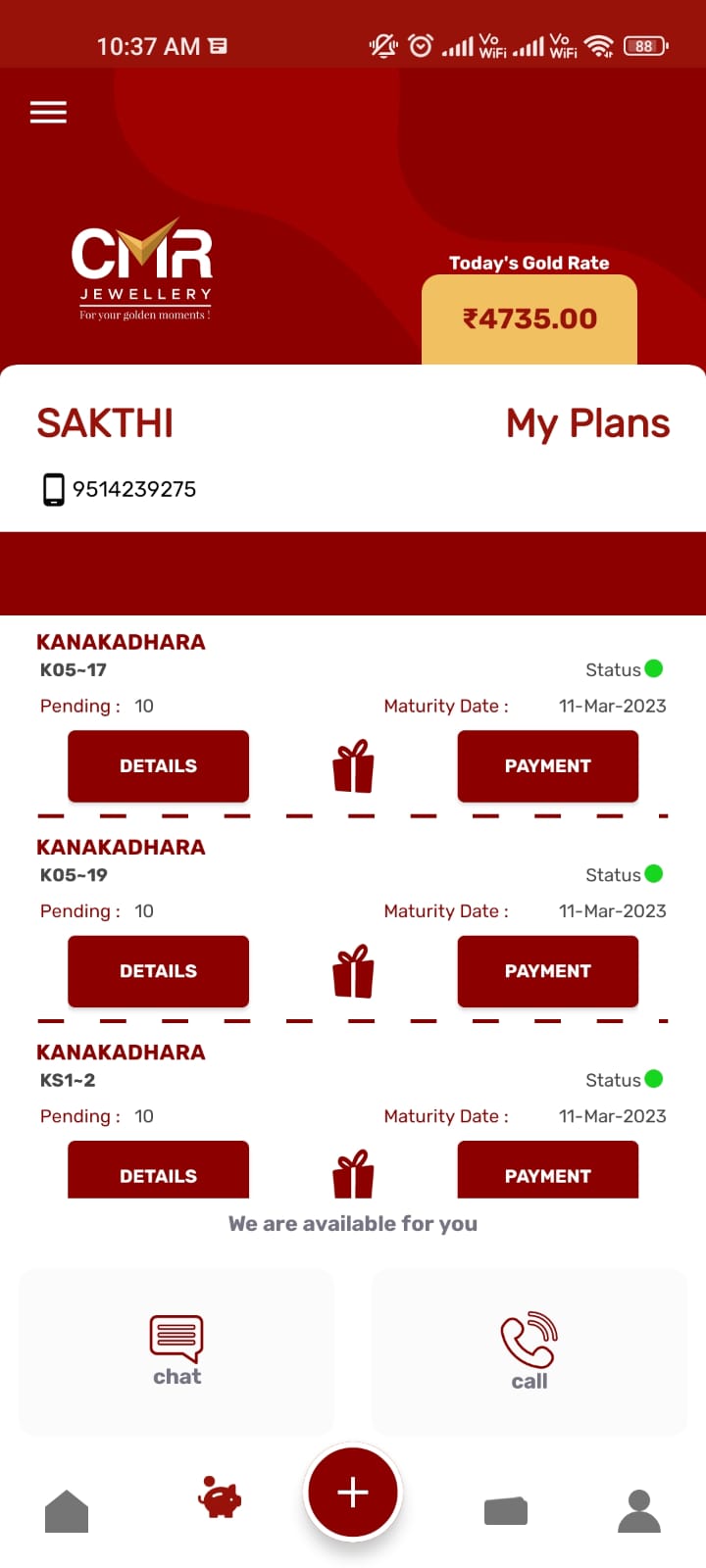Open the wallet cards tab

506,1510
